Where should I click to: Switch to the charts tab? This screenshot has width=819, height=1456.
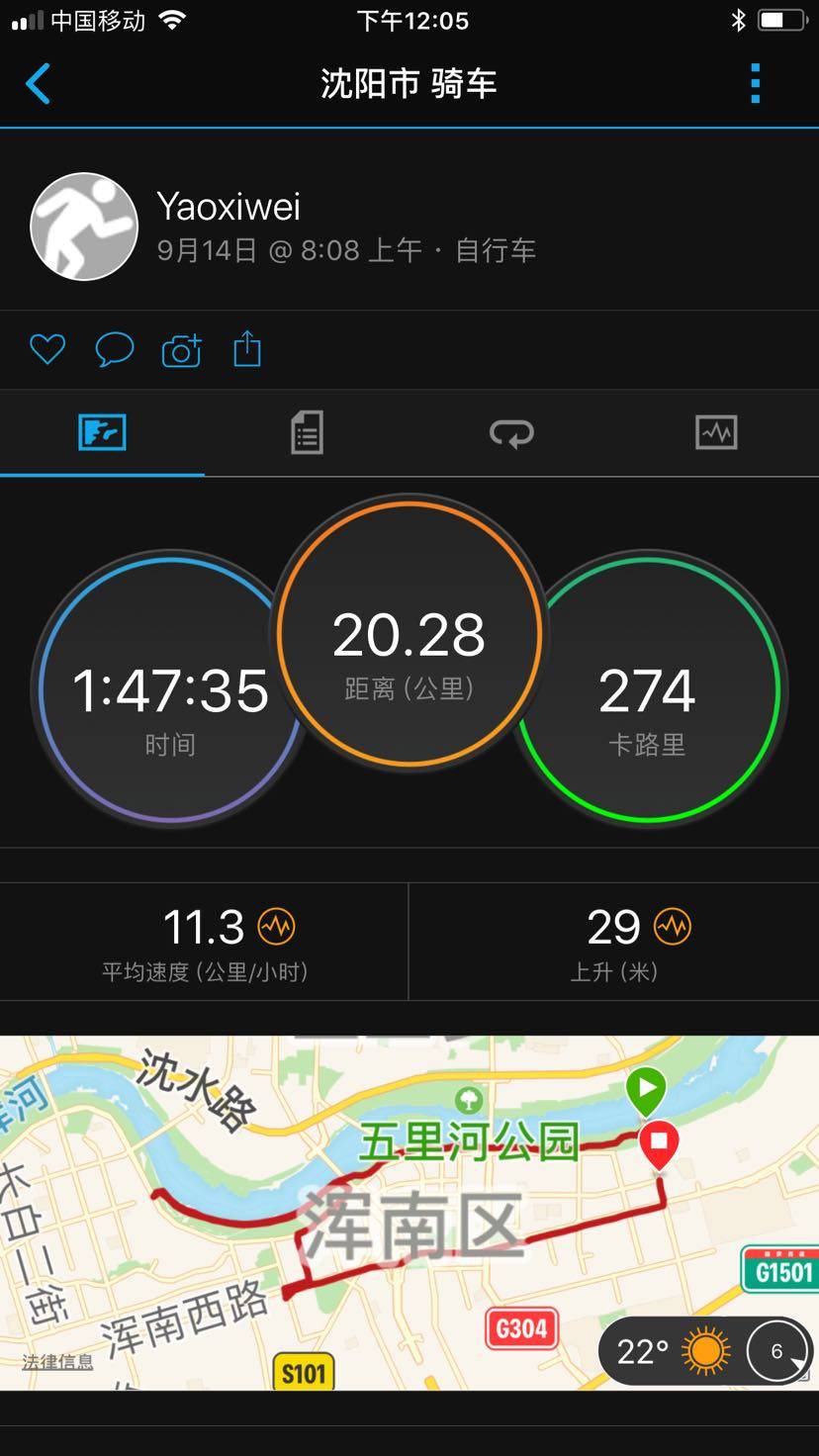[716, 433]
